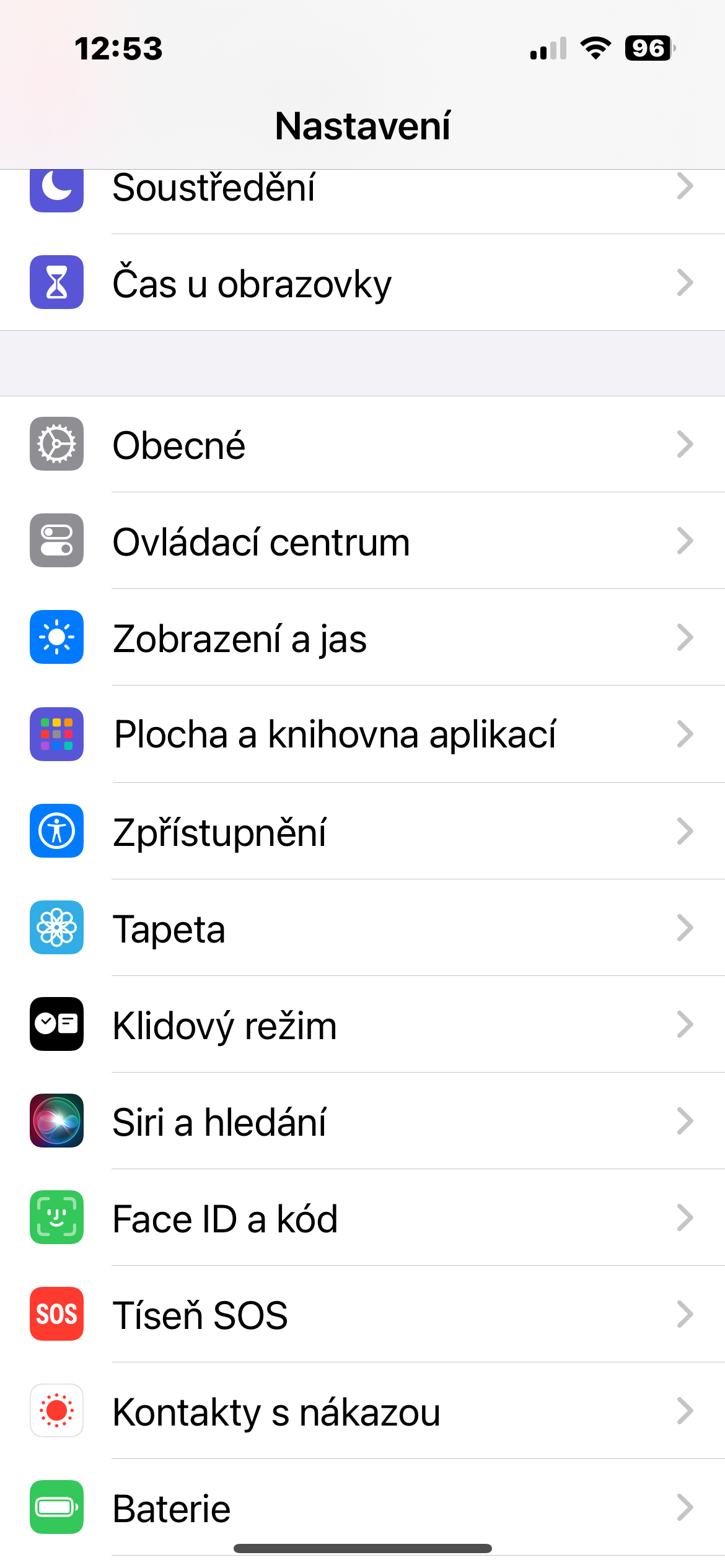Open Plocha a knihovna aplikací
This screenshot has width=725, height=1568.
362,734
